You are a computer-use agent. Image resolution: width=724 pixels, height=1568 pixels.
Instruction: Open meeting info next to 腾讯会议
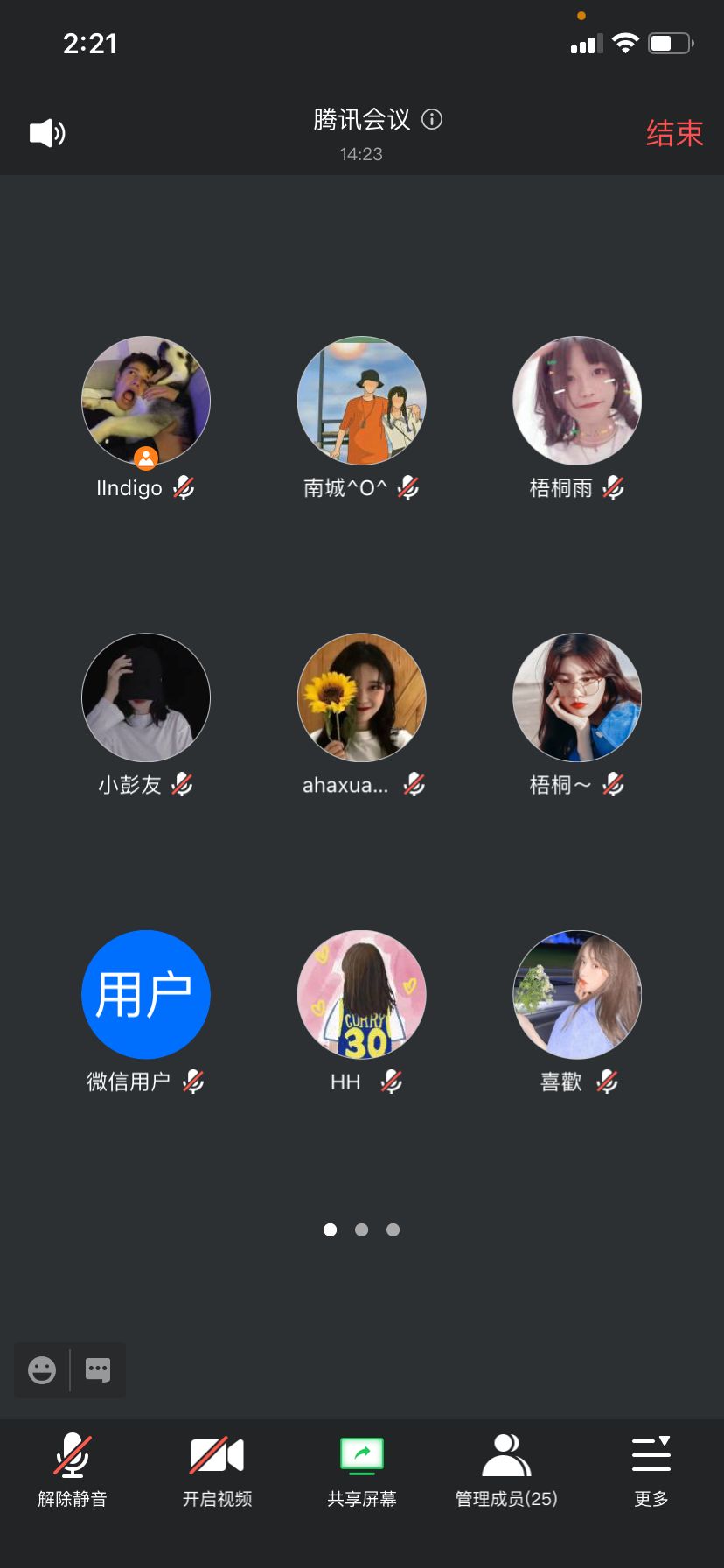[x=432, y=119]
